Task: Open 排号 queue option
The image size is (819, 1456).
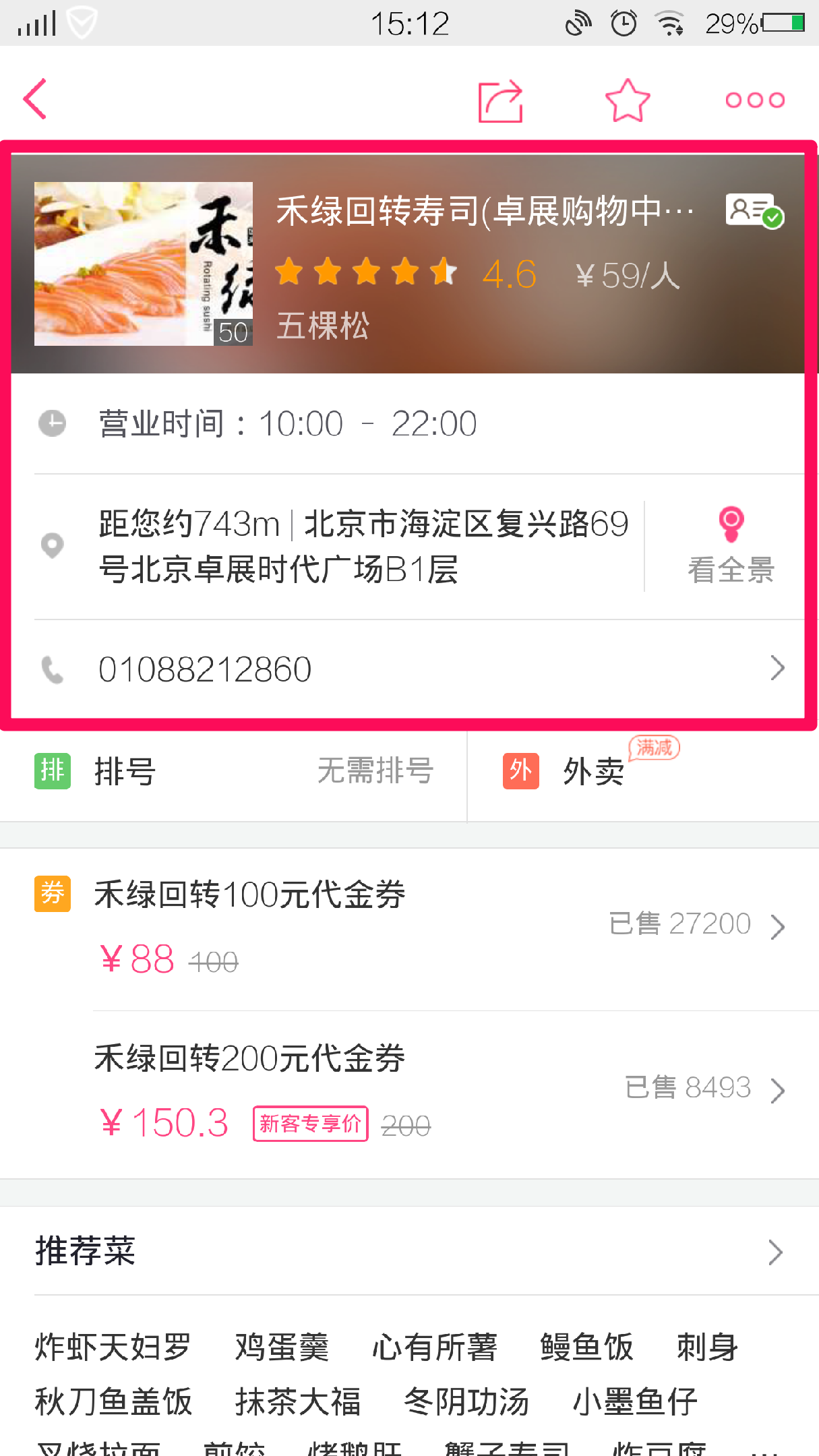Action: tap(233, 771)
